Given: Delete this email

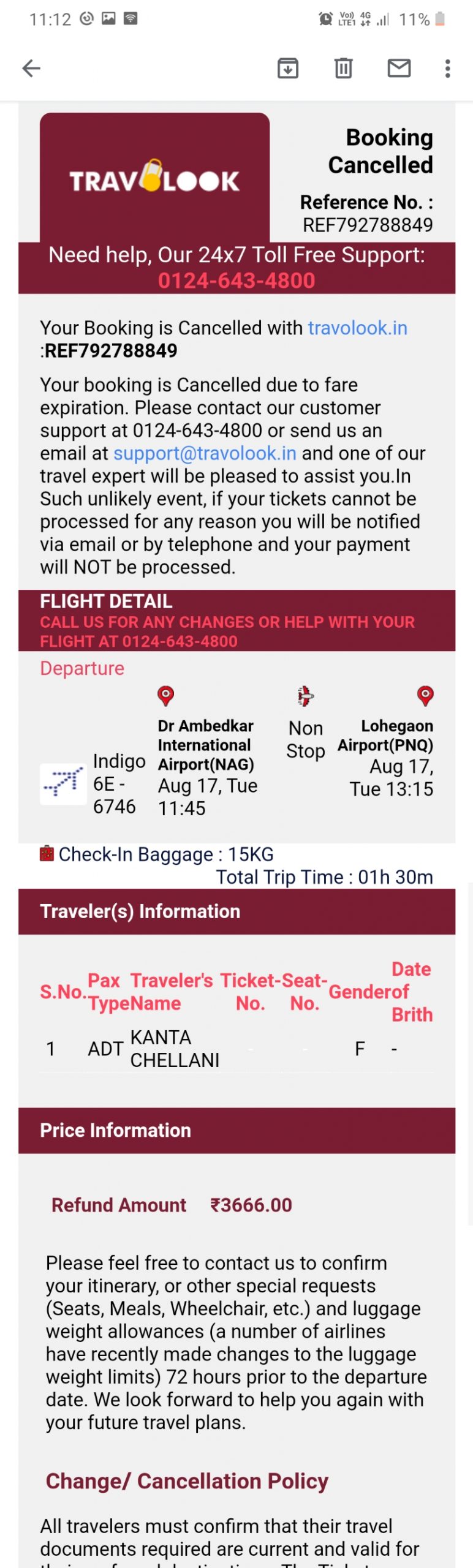Looking at the screenshot, I should [x=343, y=68].
